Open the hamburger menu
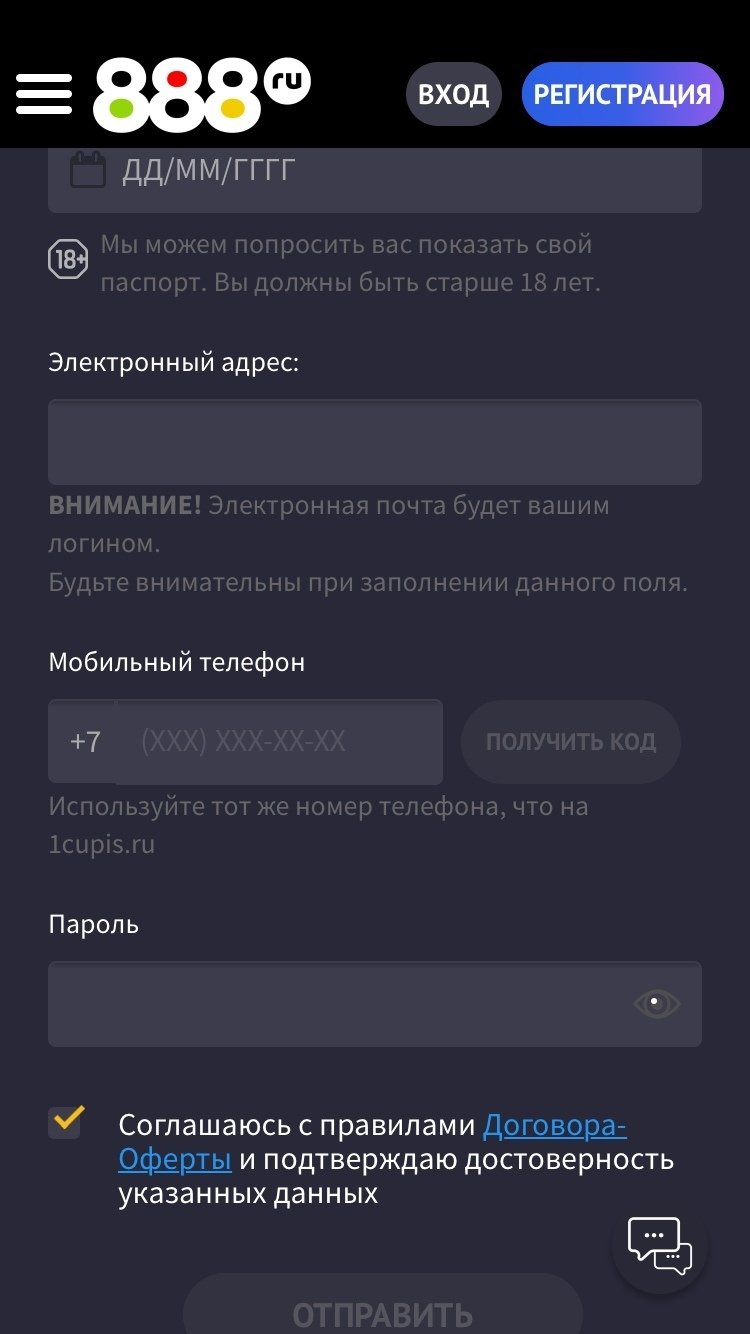 (44, 94)
